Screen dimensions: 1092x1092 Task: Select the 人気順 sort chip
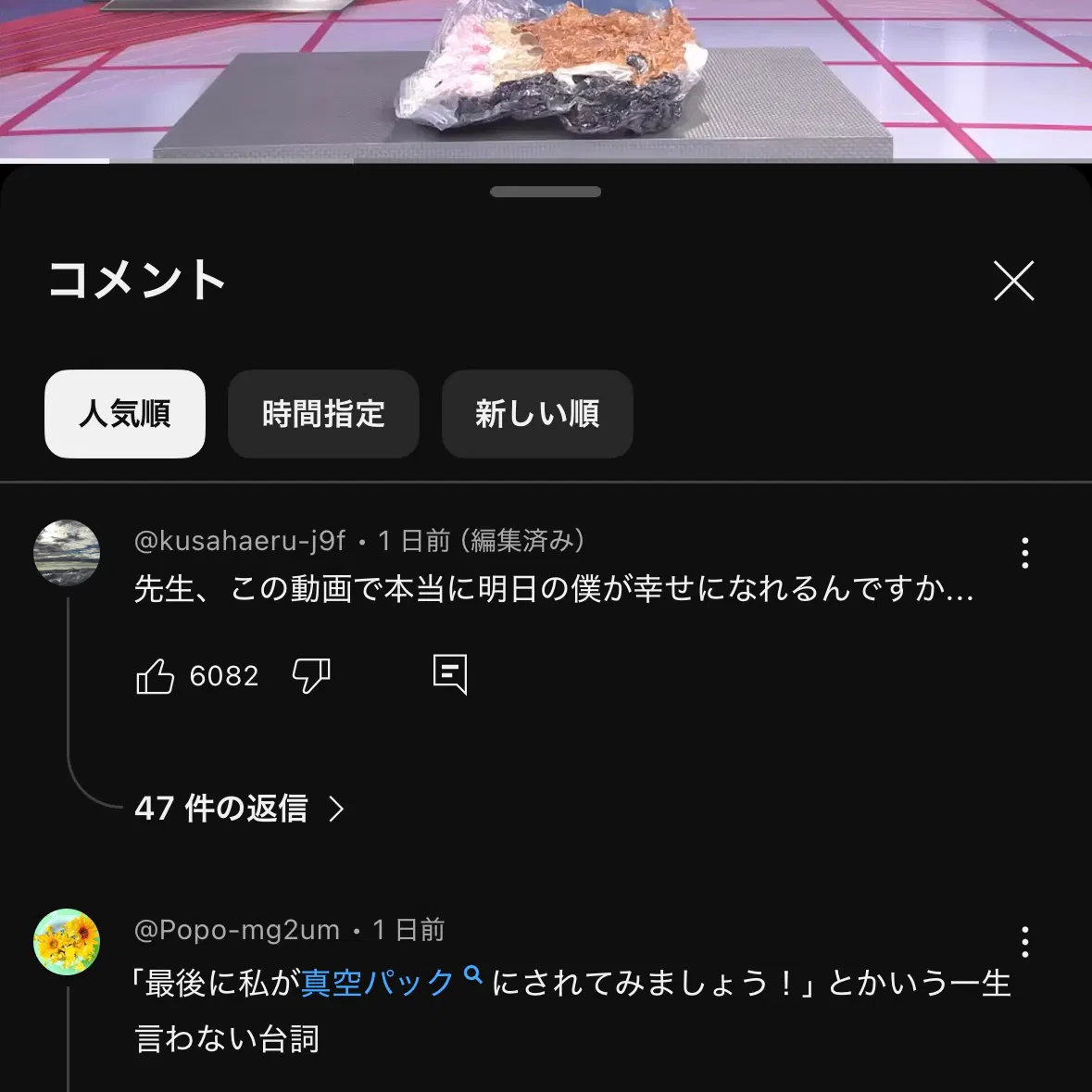(x=125, y=414)
